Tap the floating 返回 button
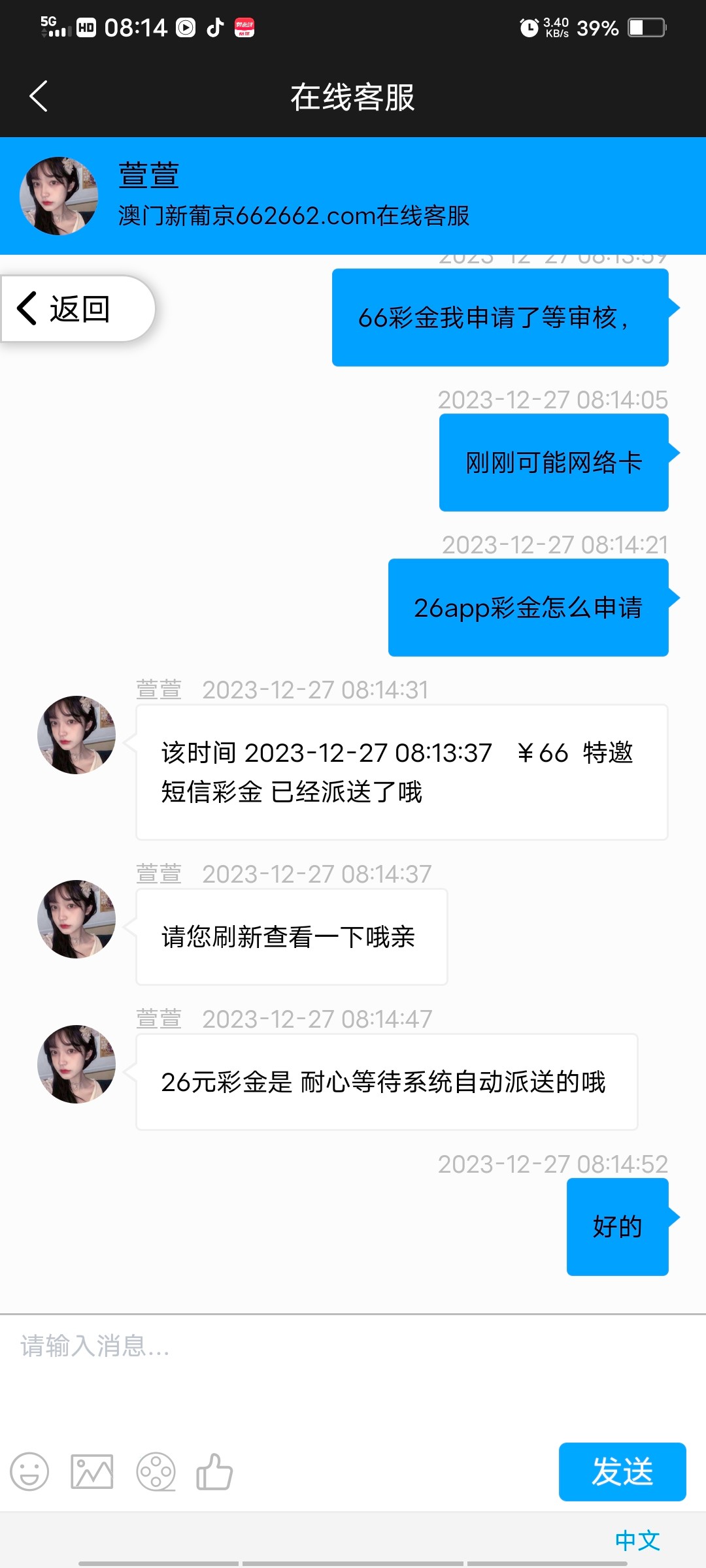706x1568 pixels. [77, 308]
